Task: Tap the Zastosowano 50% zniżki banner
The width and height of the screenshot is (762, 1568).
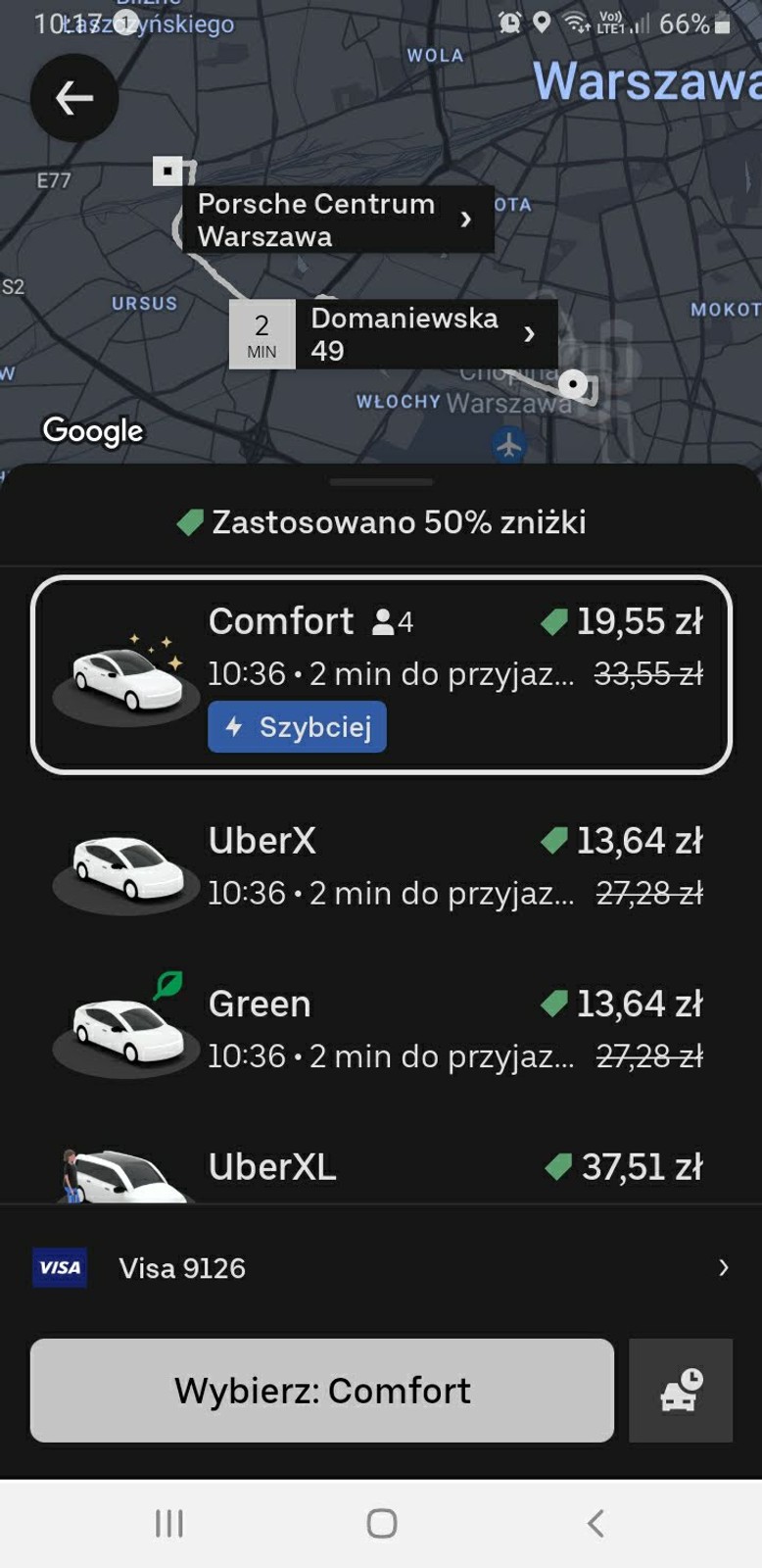Action: pos(381,522)
